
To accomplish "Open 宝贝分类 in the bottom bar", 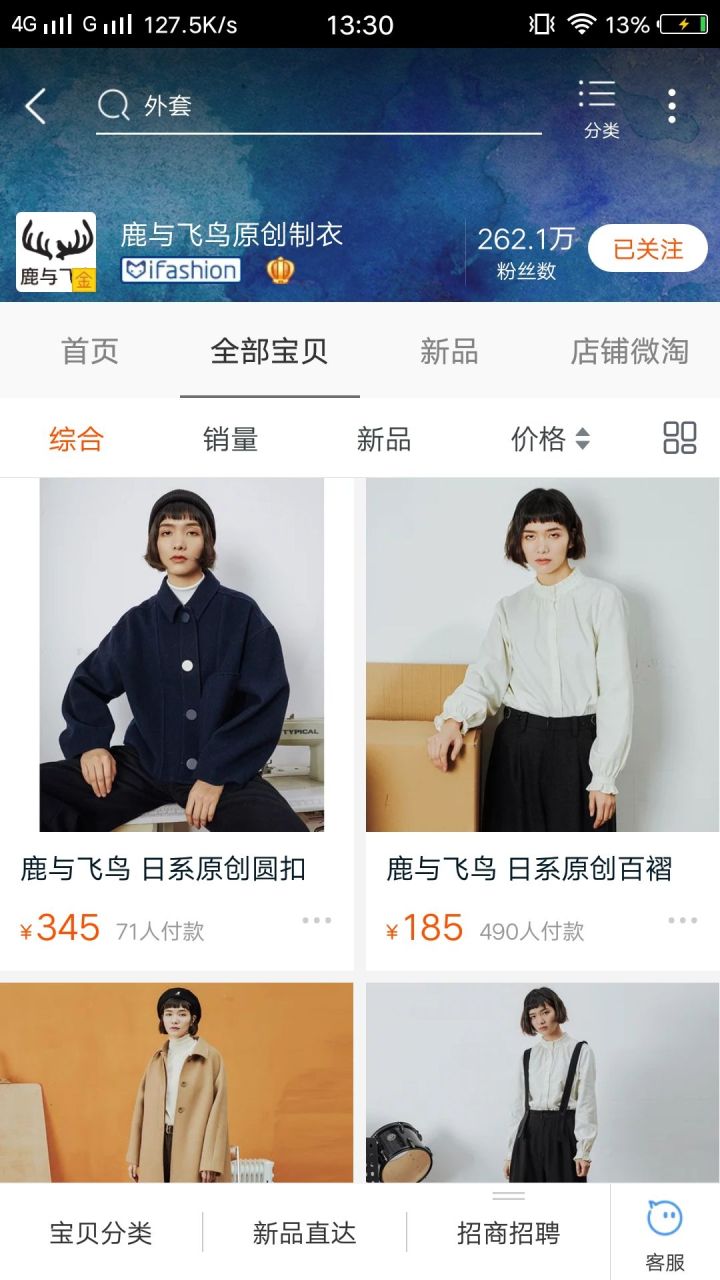I will pos(101,1233).
